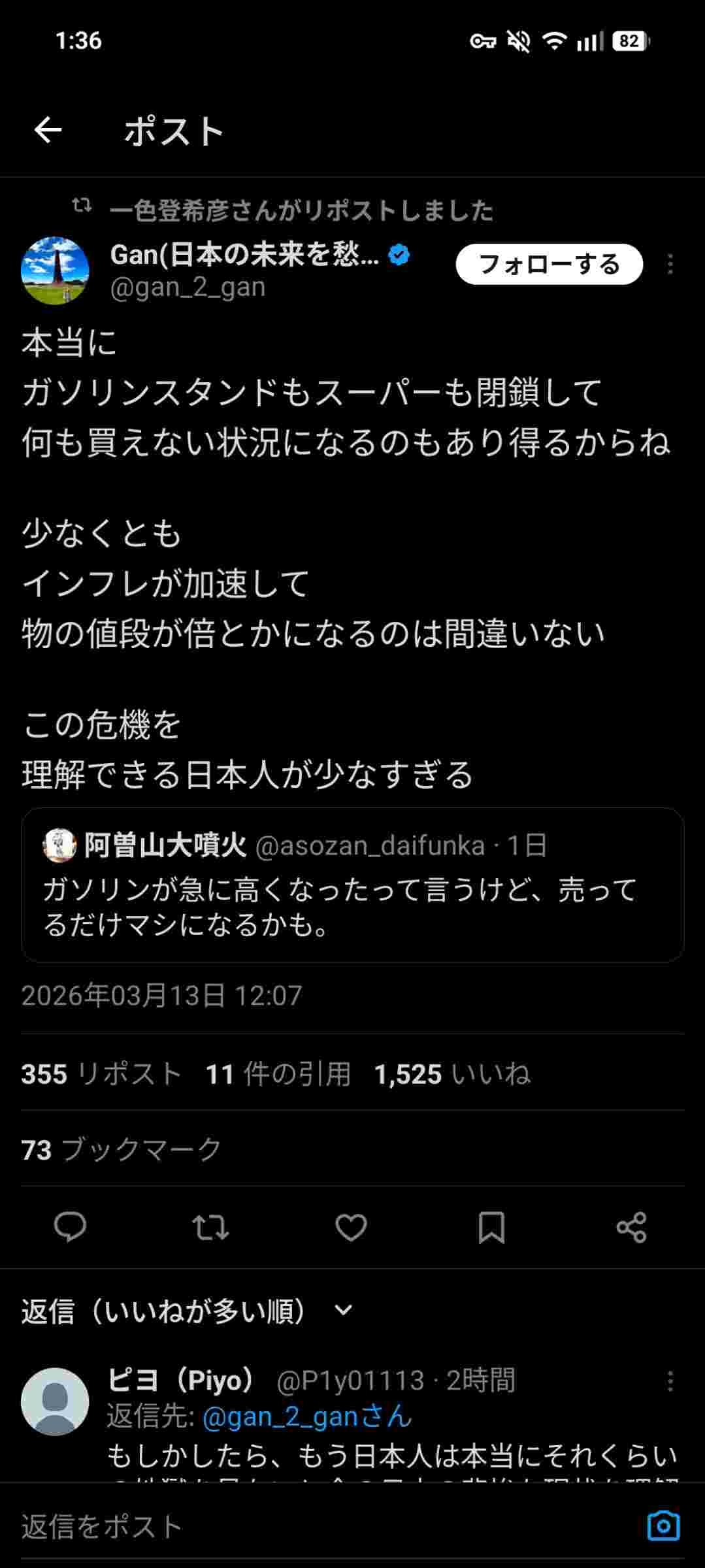Image resolution: width=705 pixels, height=1568 pixels.
Task: View the 1,525 いいね list
Action: pos(452,1074)
